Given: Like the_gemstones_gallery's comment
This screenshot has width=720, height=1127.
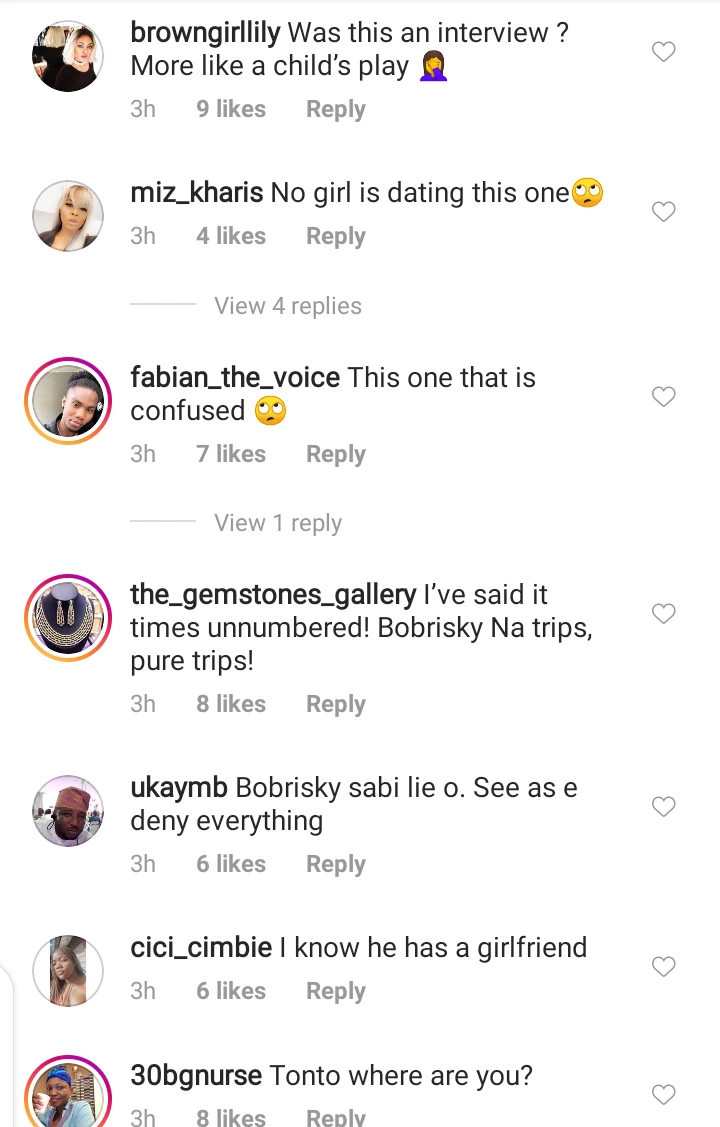Looking at the screenshot, I should tap(664, 613).
